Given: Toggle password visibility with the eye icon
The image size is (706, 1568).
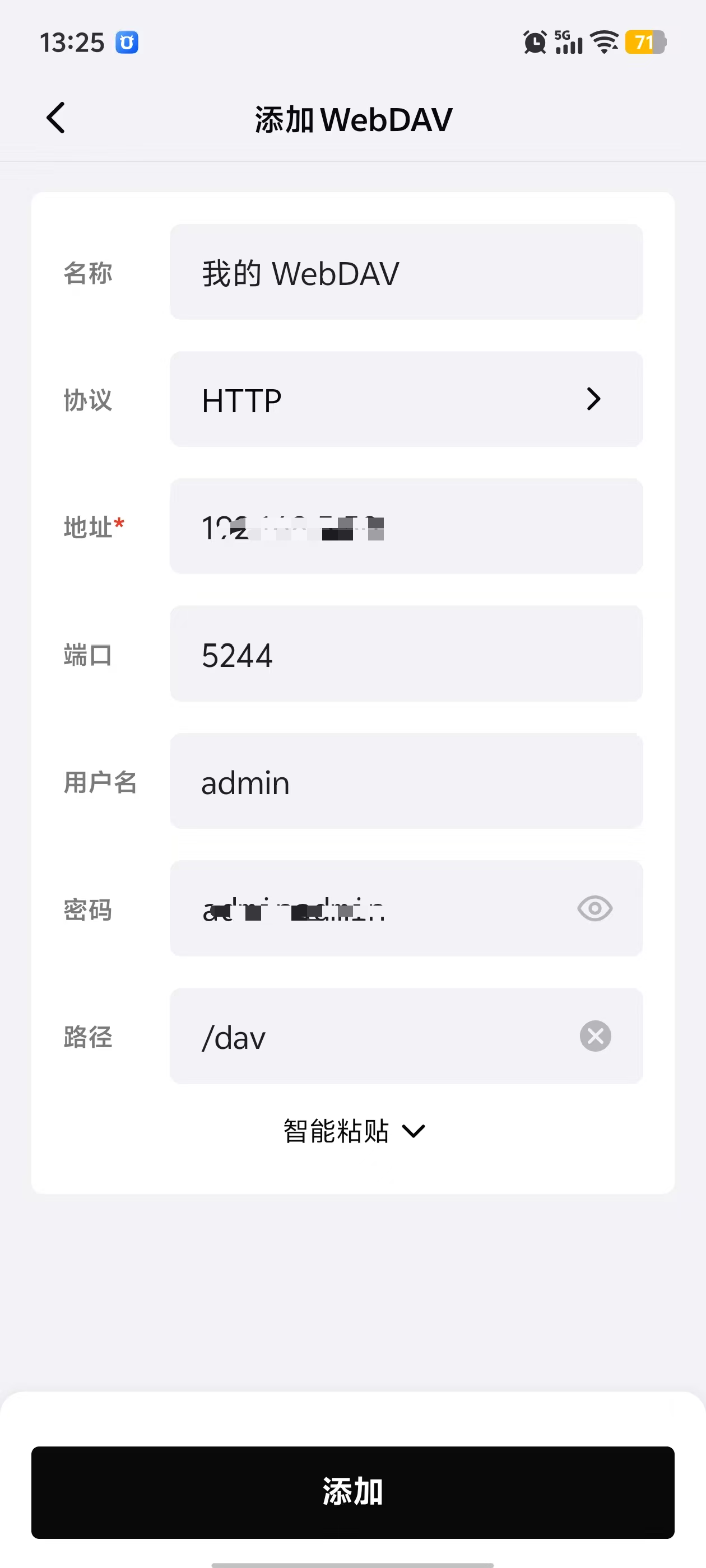Looking at the screenshot, I should [x=594, y=909].
